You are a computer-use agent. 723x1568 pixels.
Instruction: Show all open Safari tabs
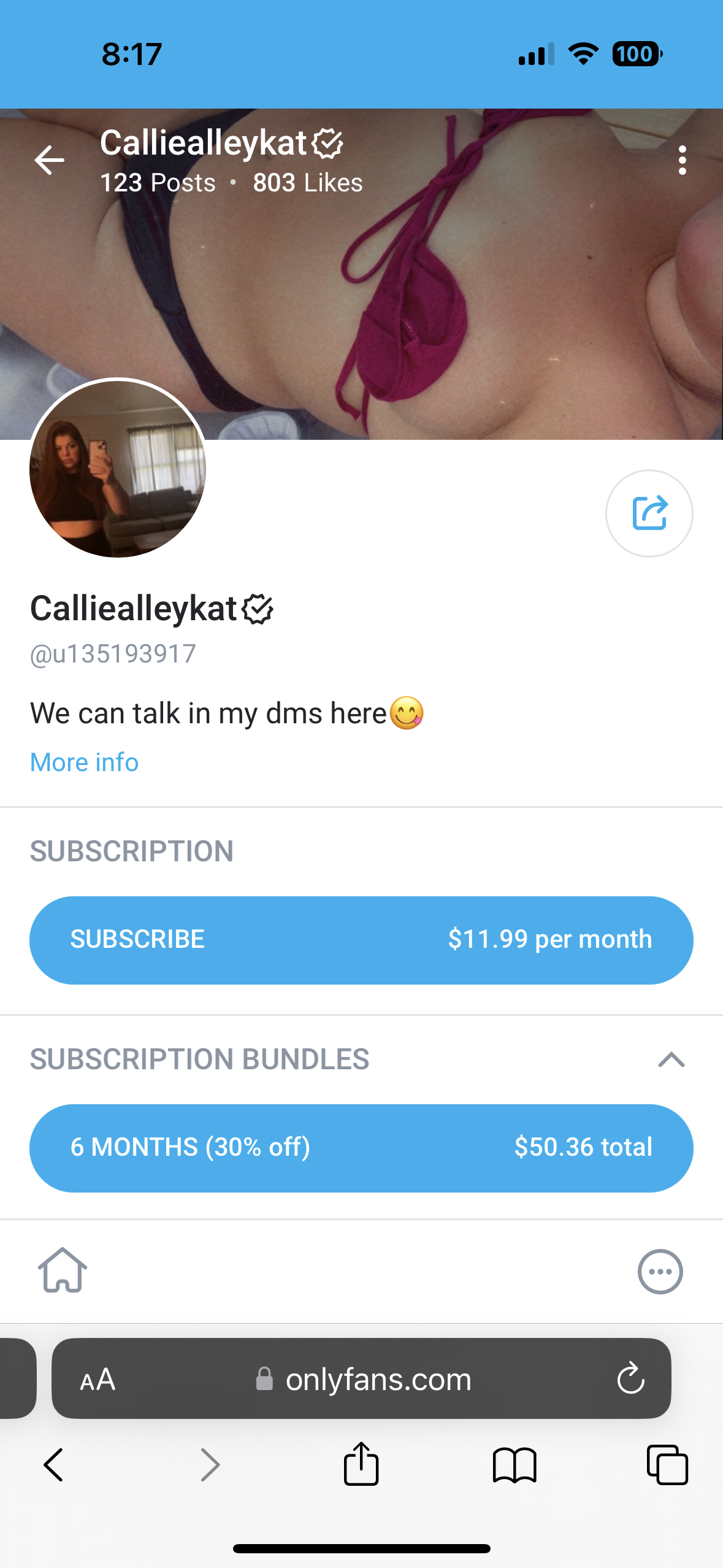pyautogui.click(x=667, y=1465)
